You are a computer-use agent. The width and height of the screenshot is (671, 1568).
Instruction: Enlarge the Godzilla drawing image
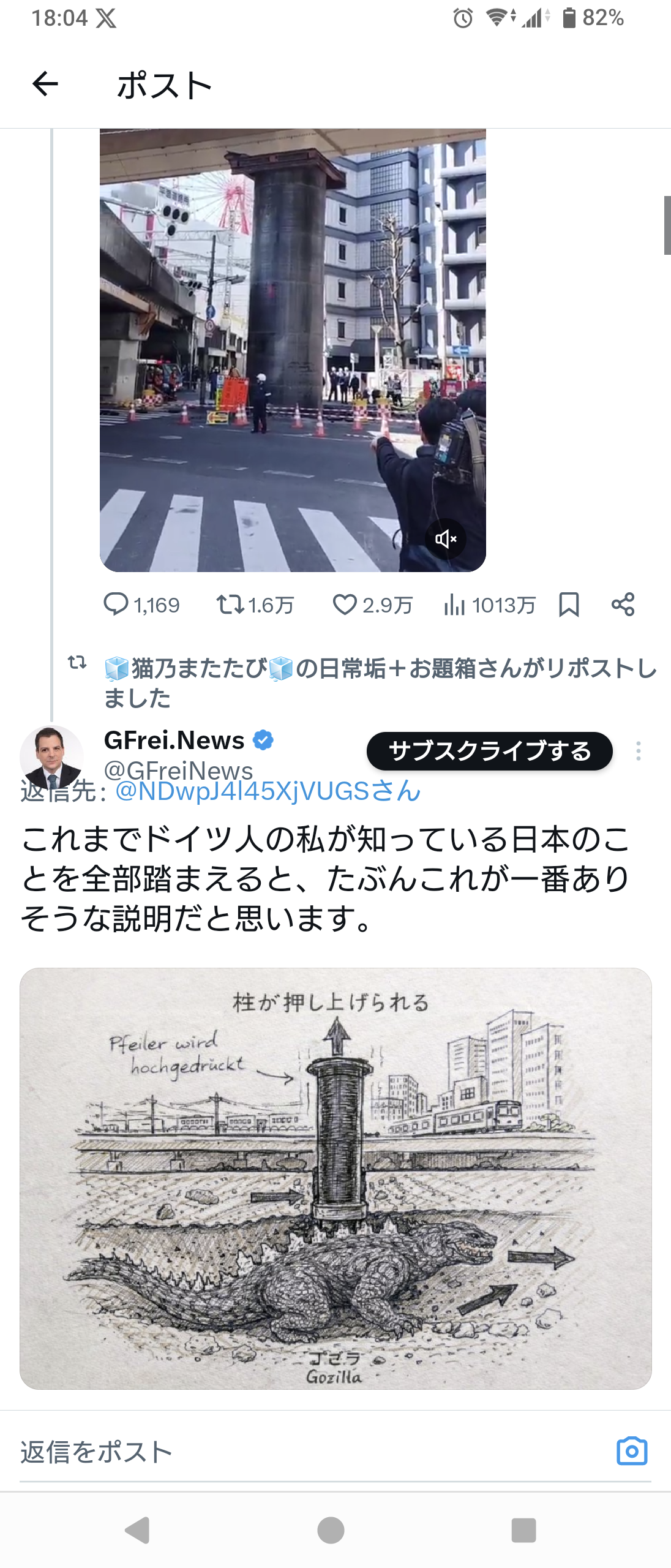tap(335, 1178)
